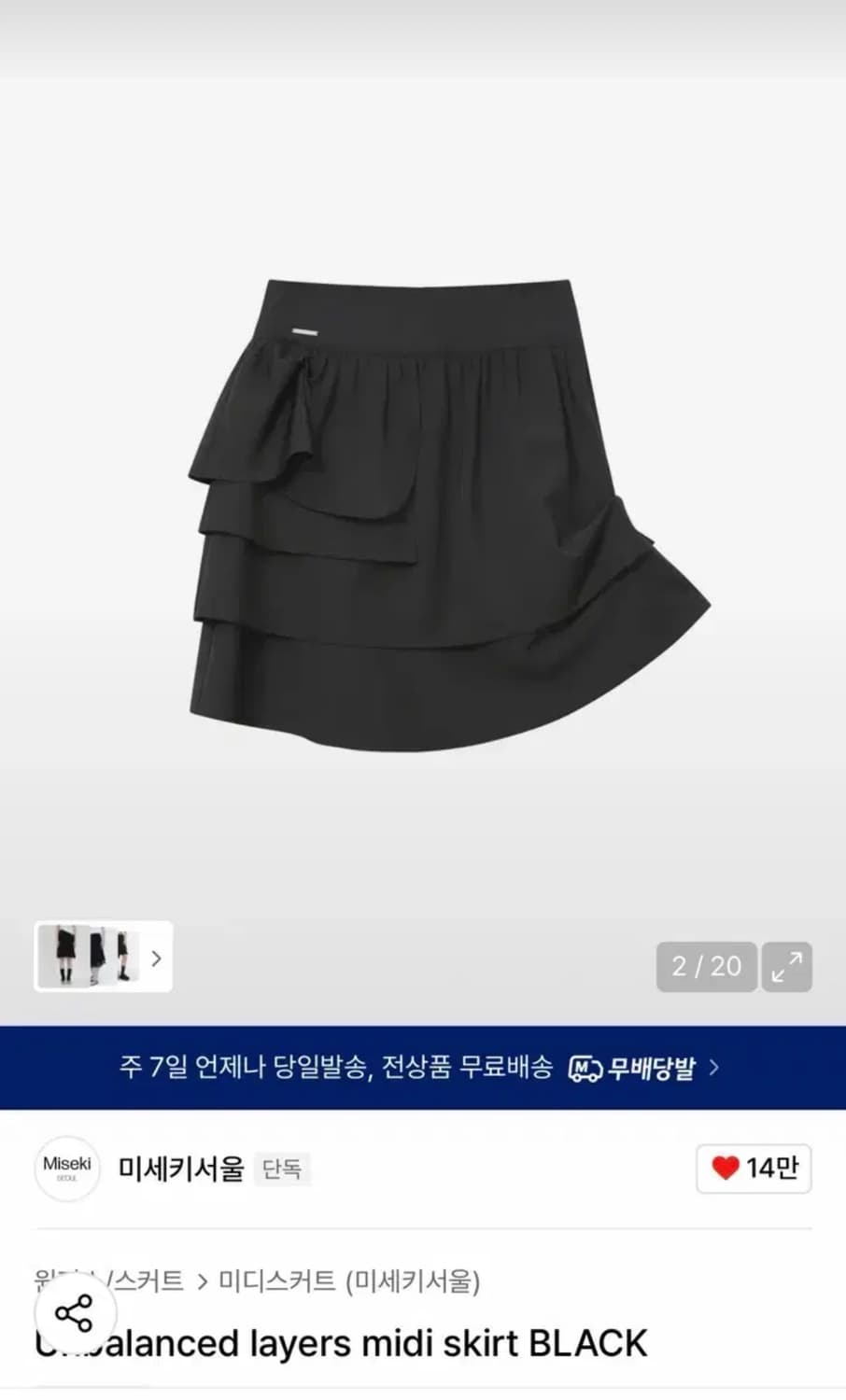This screenshot has height=1400, width=846.
Task: Open the 미세키서울 brand page
Action: [x=182, y=1169]
